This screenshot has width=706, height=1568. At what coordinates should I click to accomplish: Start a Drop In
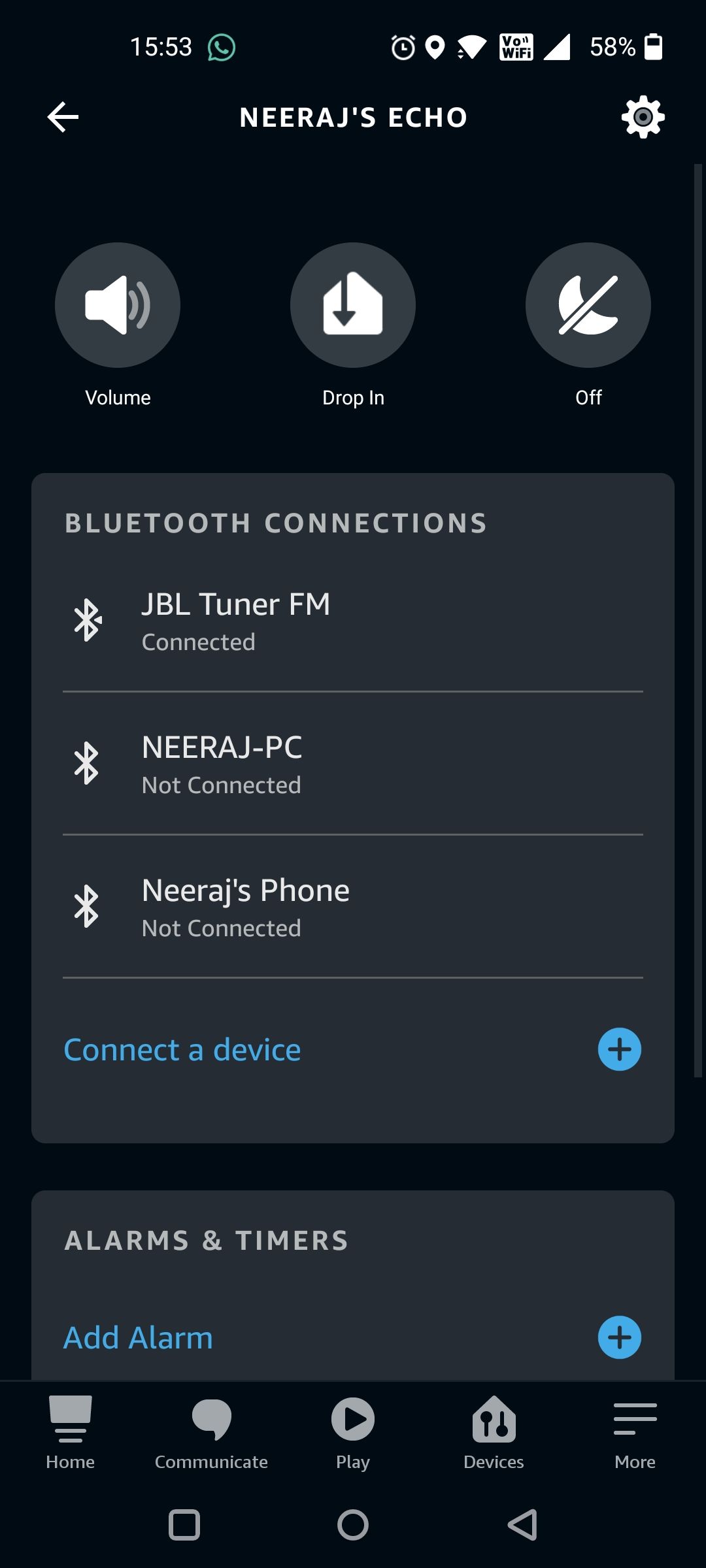pos(353,305)
